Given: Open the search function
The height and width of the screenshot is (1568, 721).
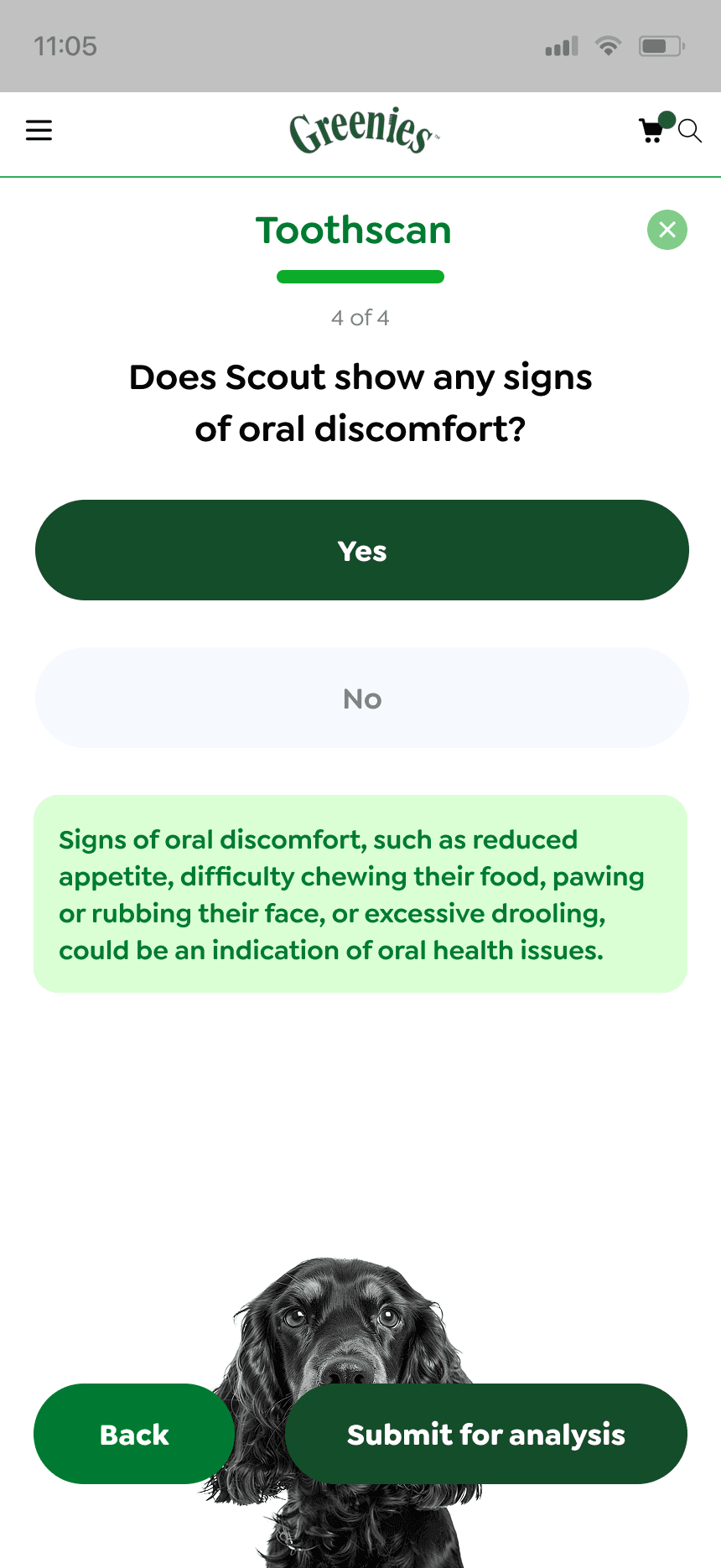Looking at the screenshot, I should tap(690, 132).
